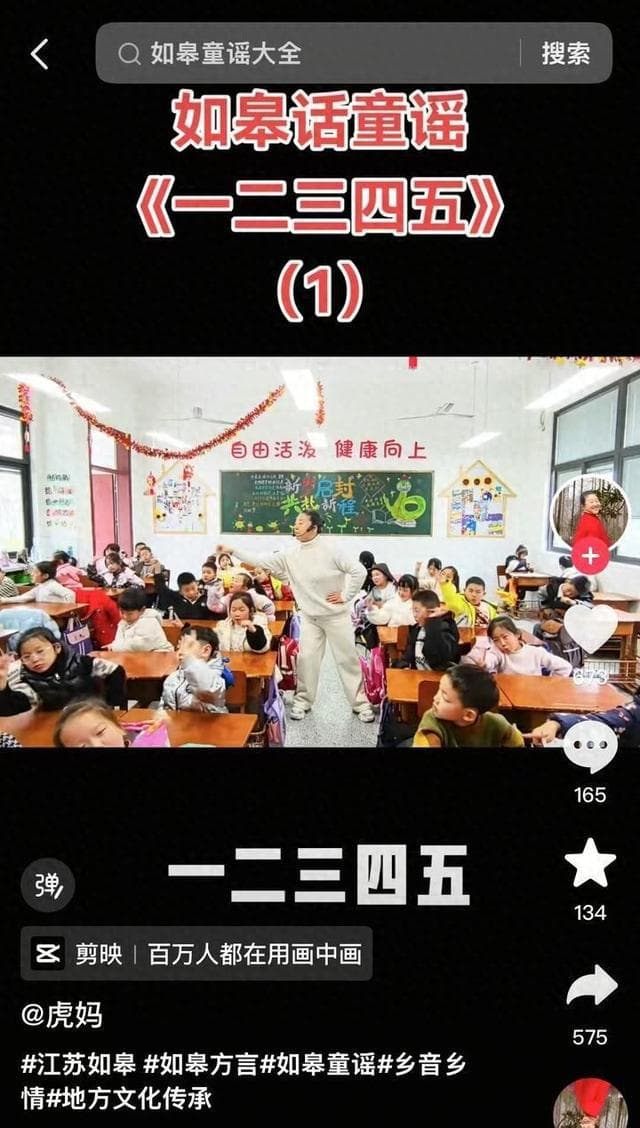Screen dimensions: 640x1128
Task: Open the @虎妈 profile
Action: point(62,1015)
